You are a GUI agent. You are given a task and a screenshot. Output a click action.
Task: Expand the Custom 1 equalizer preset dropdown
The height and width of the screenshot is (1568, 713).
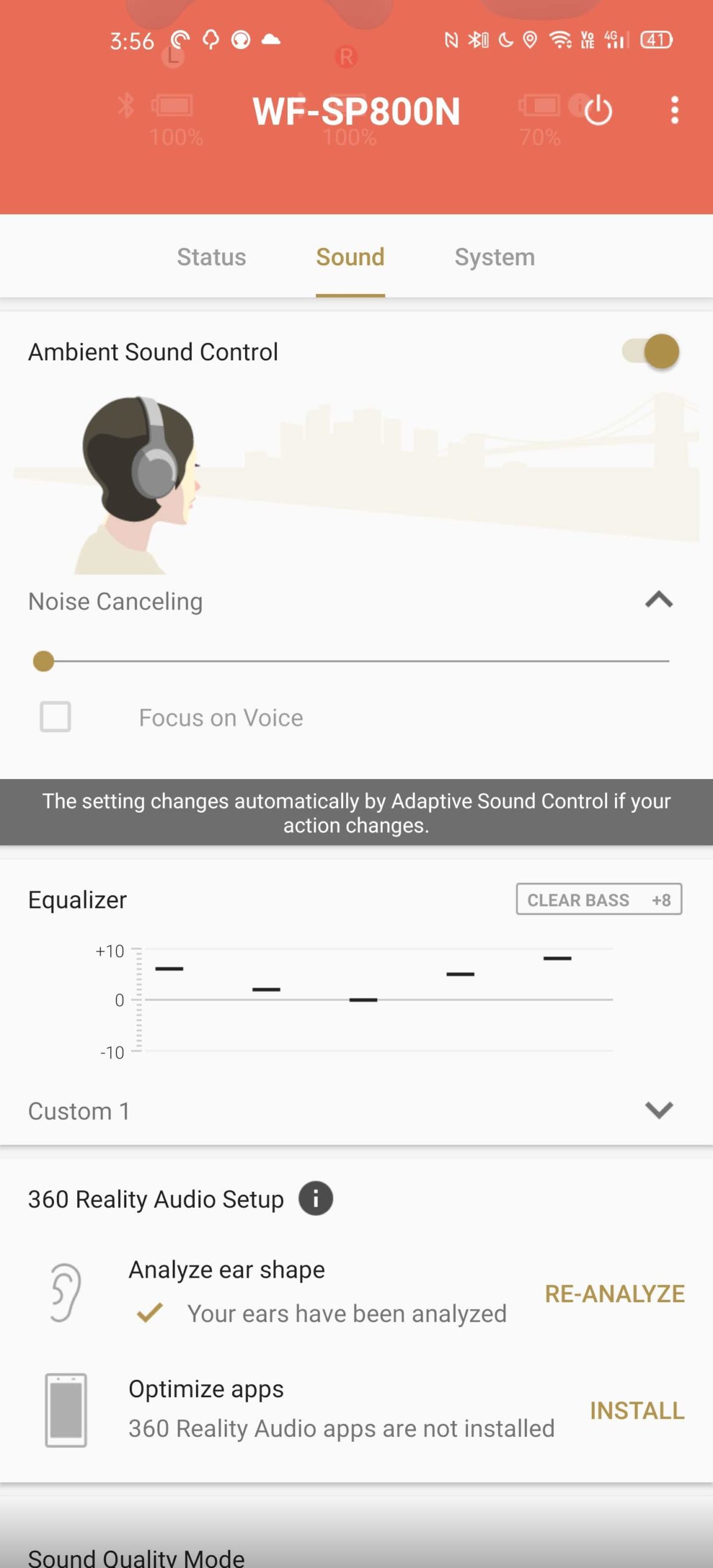coord(658,1110)
